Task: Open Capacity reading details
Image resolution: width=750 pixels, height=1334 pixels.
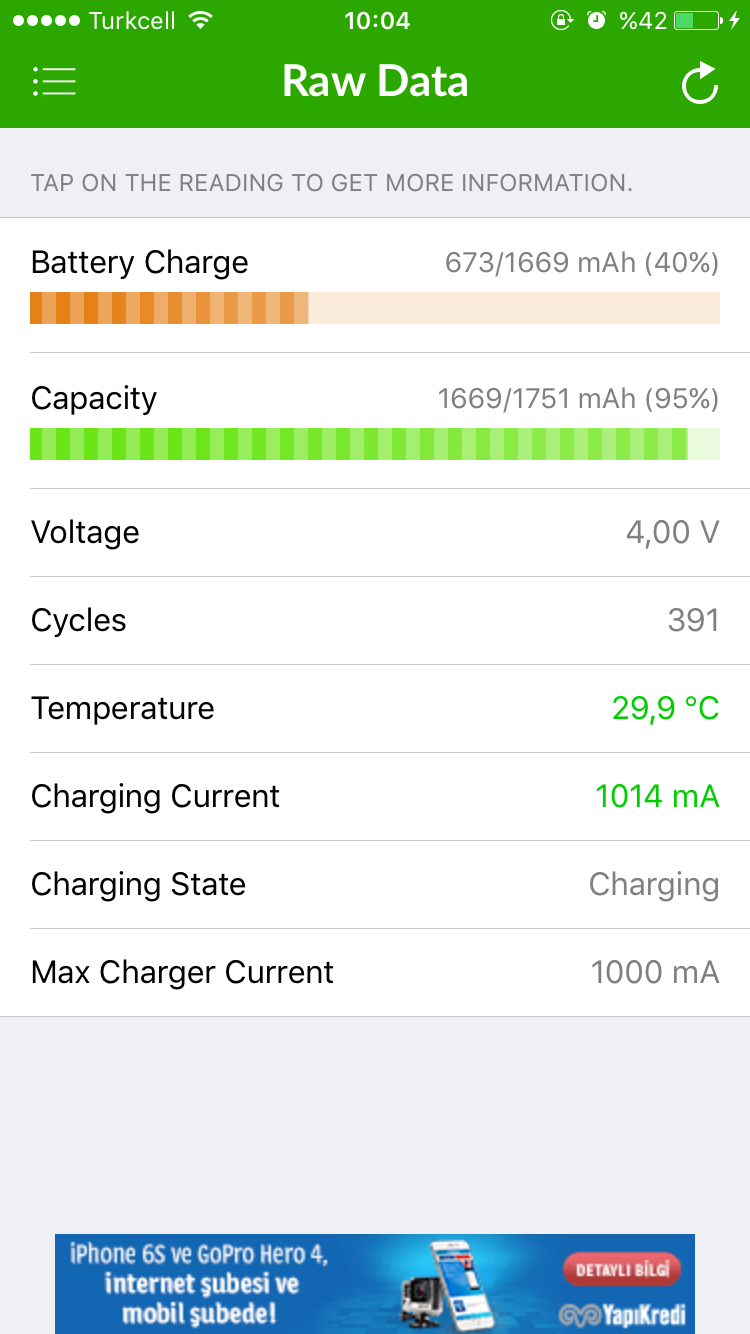Action: pos(375,421)
